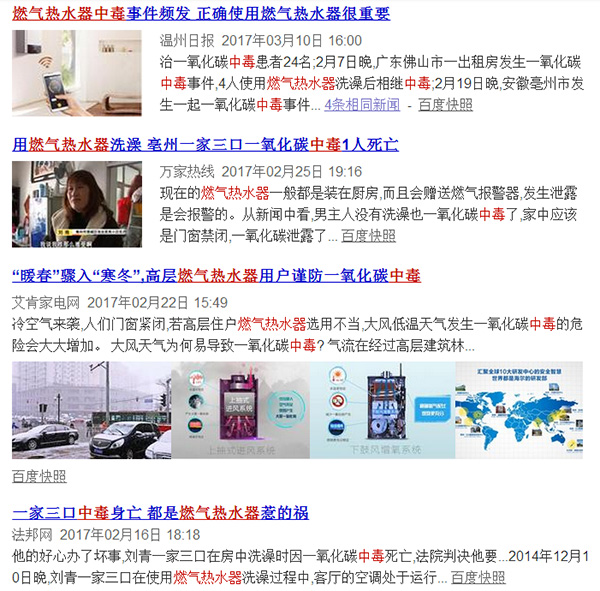Open 百度快照 for the 法邦网 result
The image size is (600, 591).
click(x=478, y=577)
